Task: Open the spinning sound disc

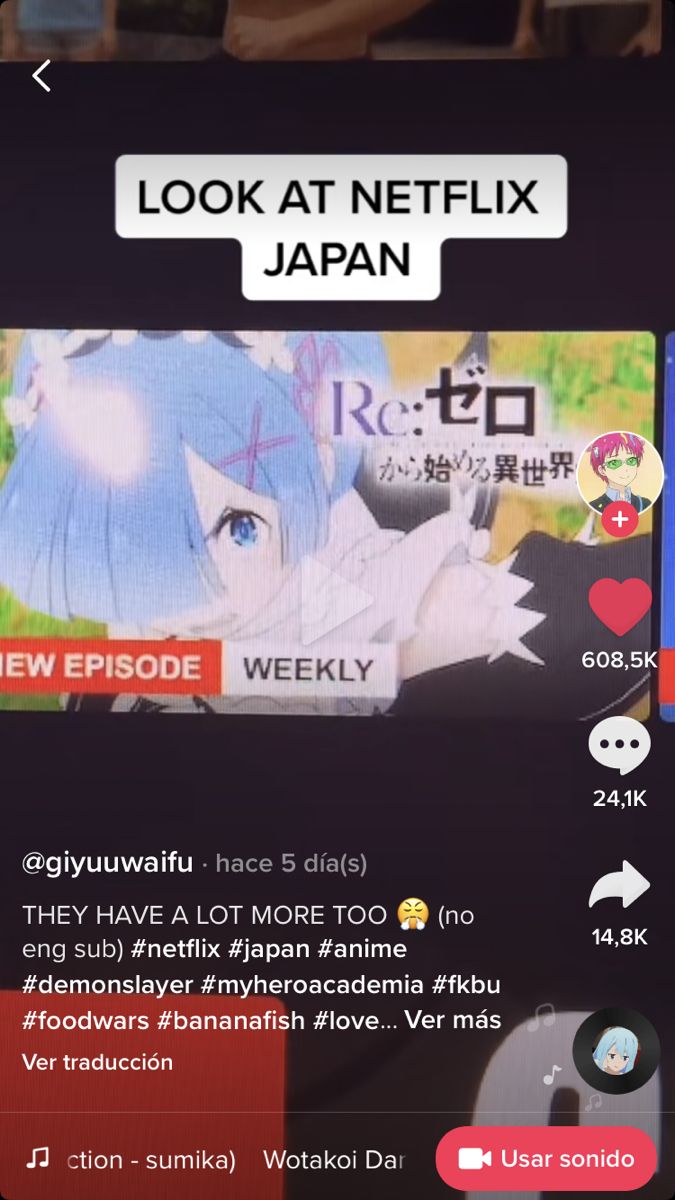Action: coord(616,1051)
